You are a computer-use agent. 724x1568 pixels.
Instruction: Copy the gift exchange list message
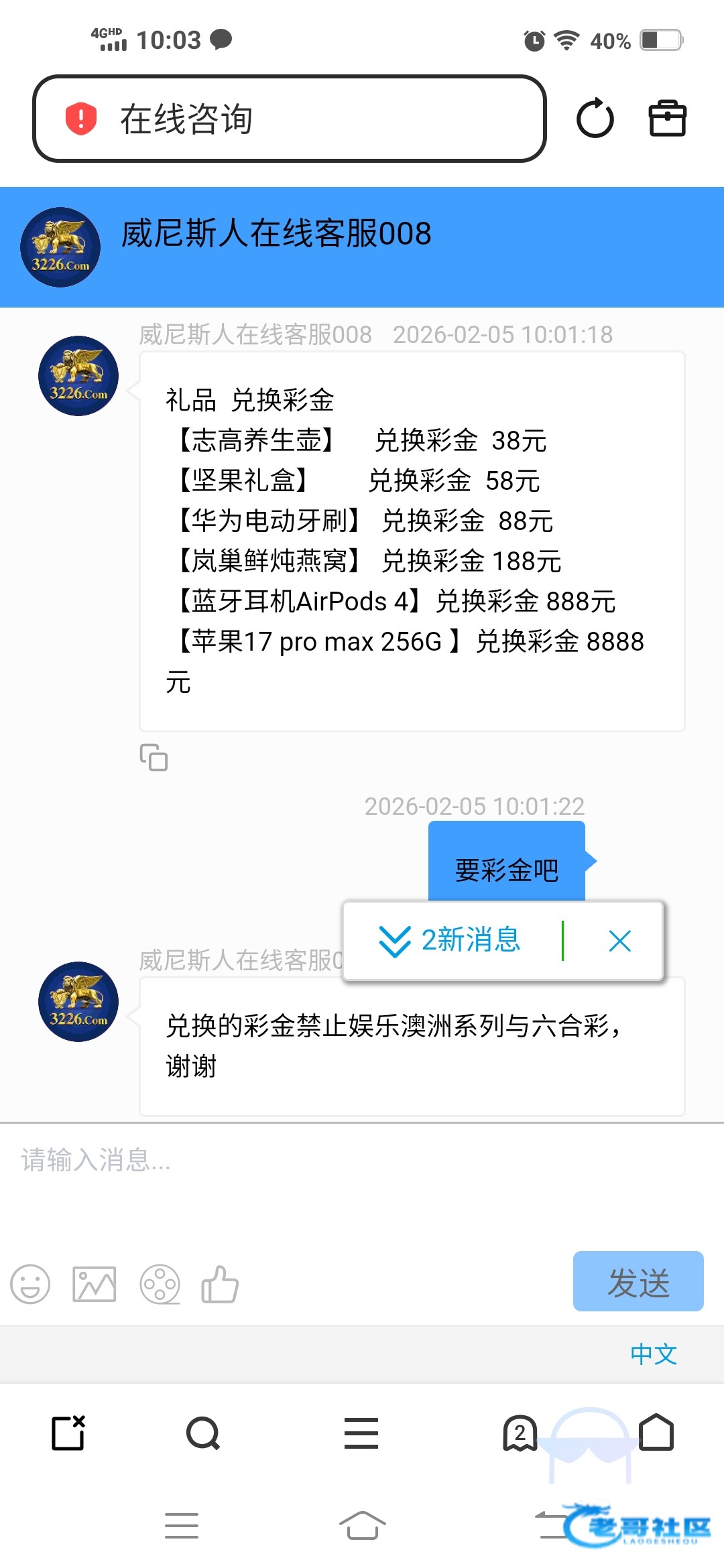154,757
